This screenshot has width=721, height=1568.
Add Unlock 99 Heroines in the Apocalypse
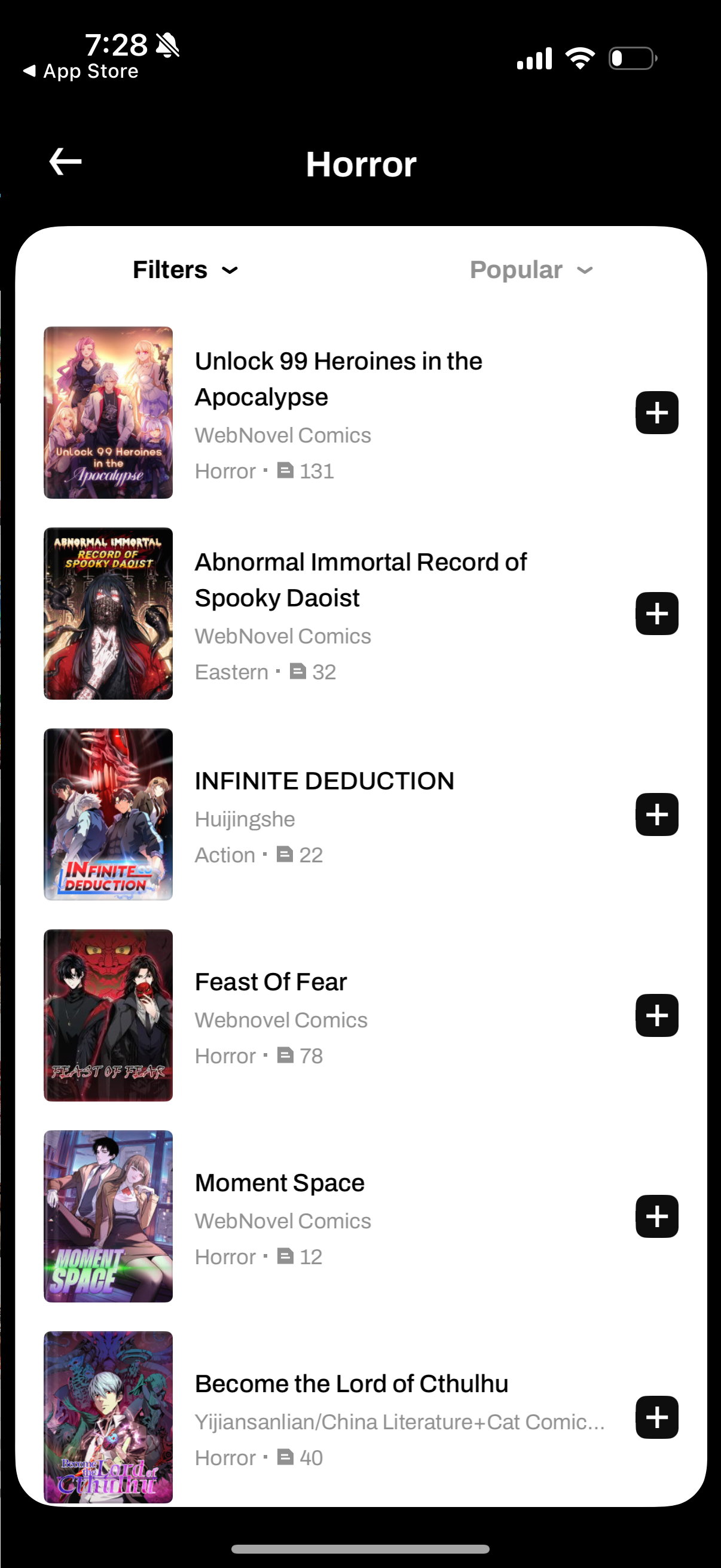656,413
